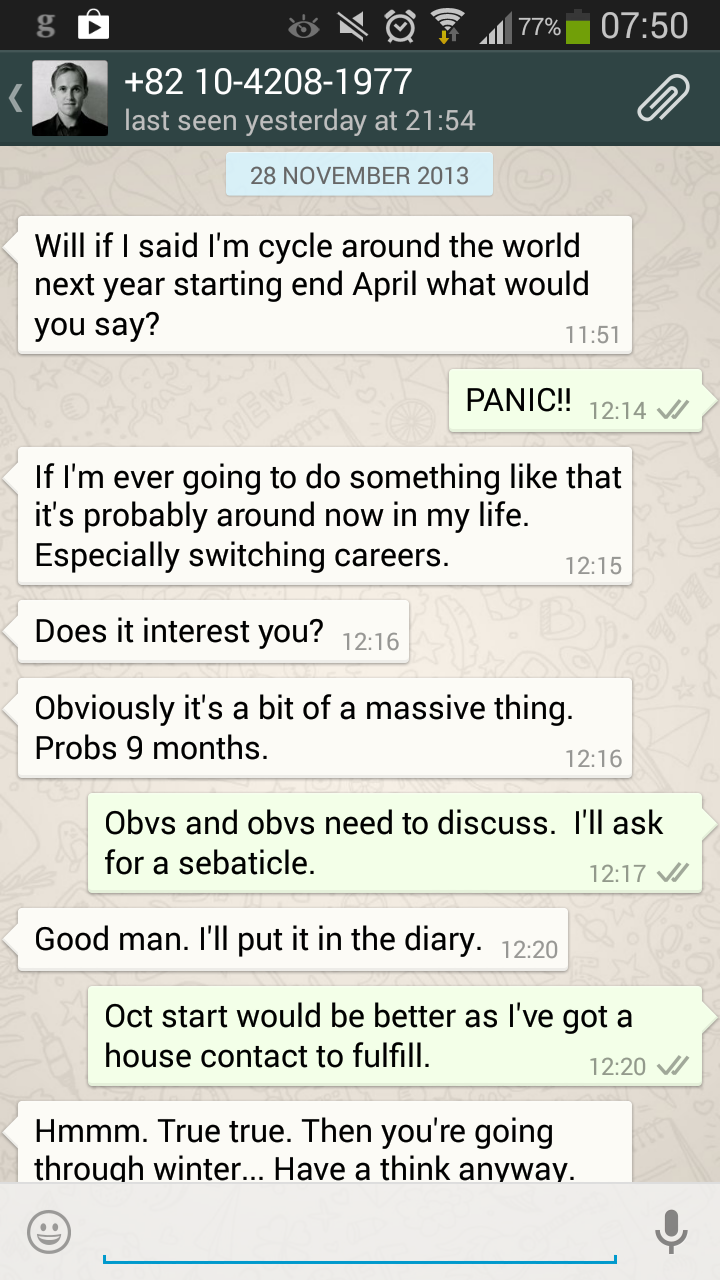720x1280 pixels.
Task: Open the emoji picker
Action: point(49,1232)
